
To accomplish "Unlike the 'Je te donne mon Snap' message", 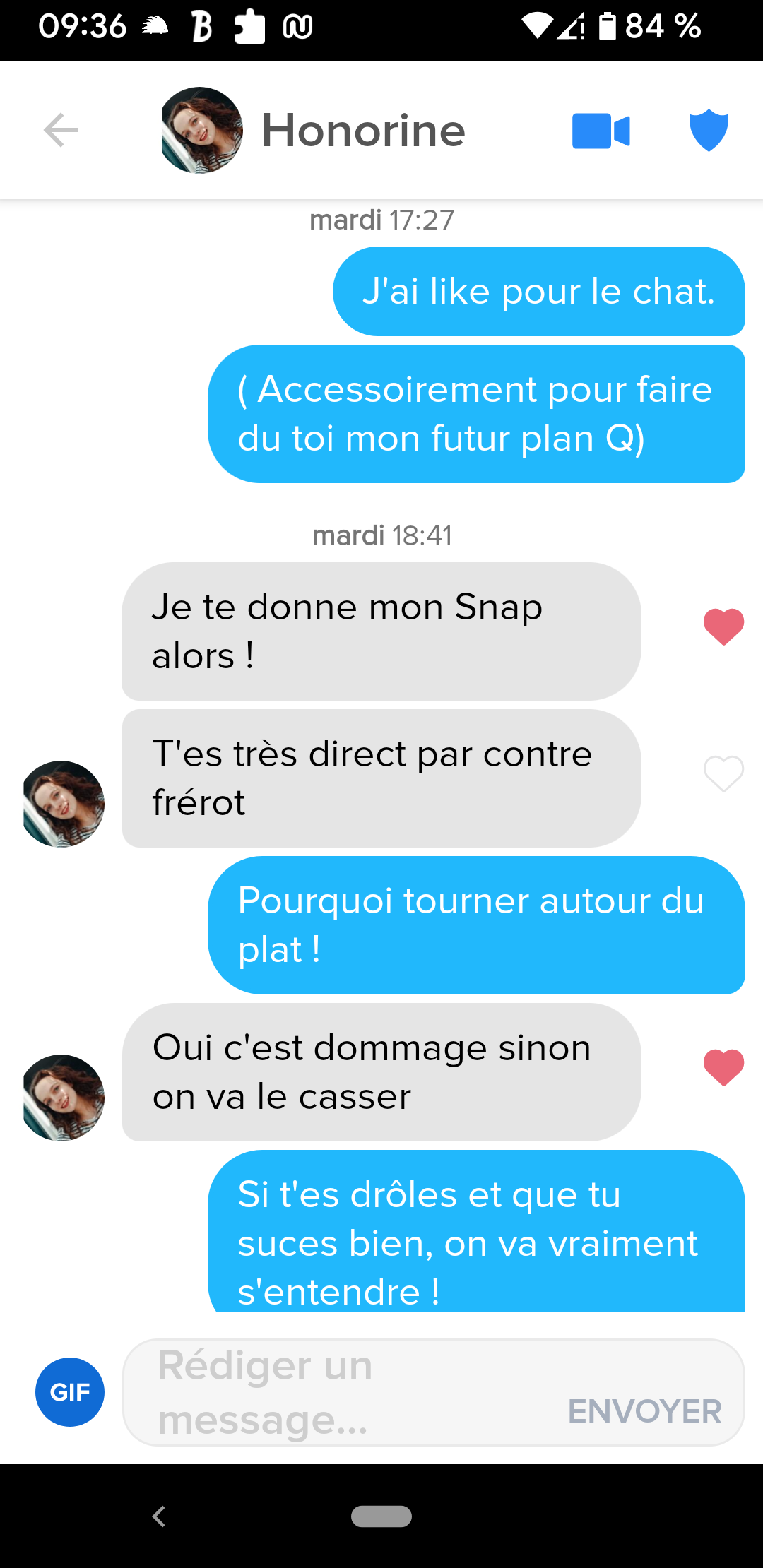I will 723,626.
